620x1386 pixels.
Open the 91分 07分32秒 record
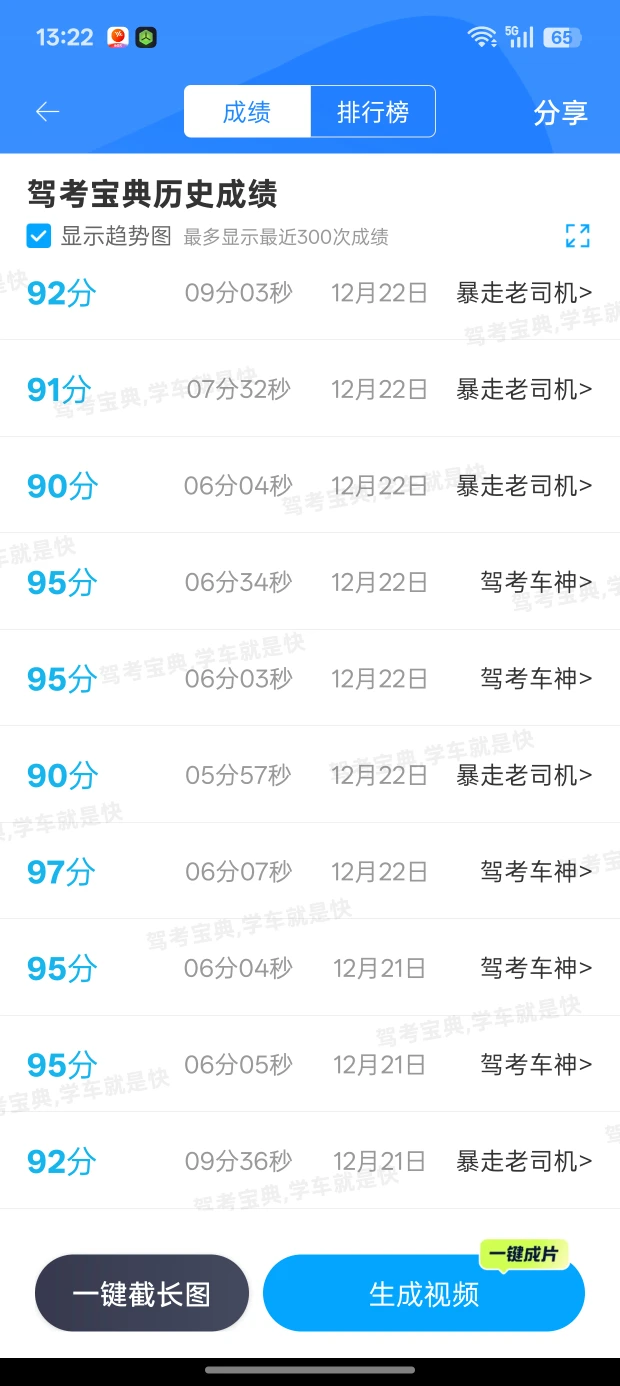coord(310,389)
